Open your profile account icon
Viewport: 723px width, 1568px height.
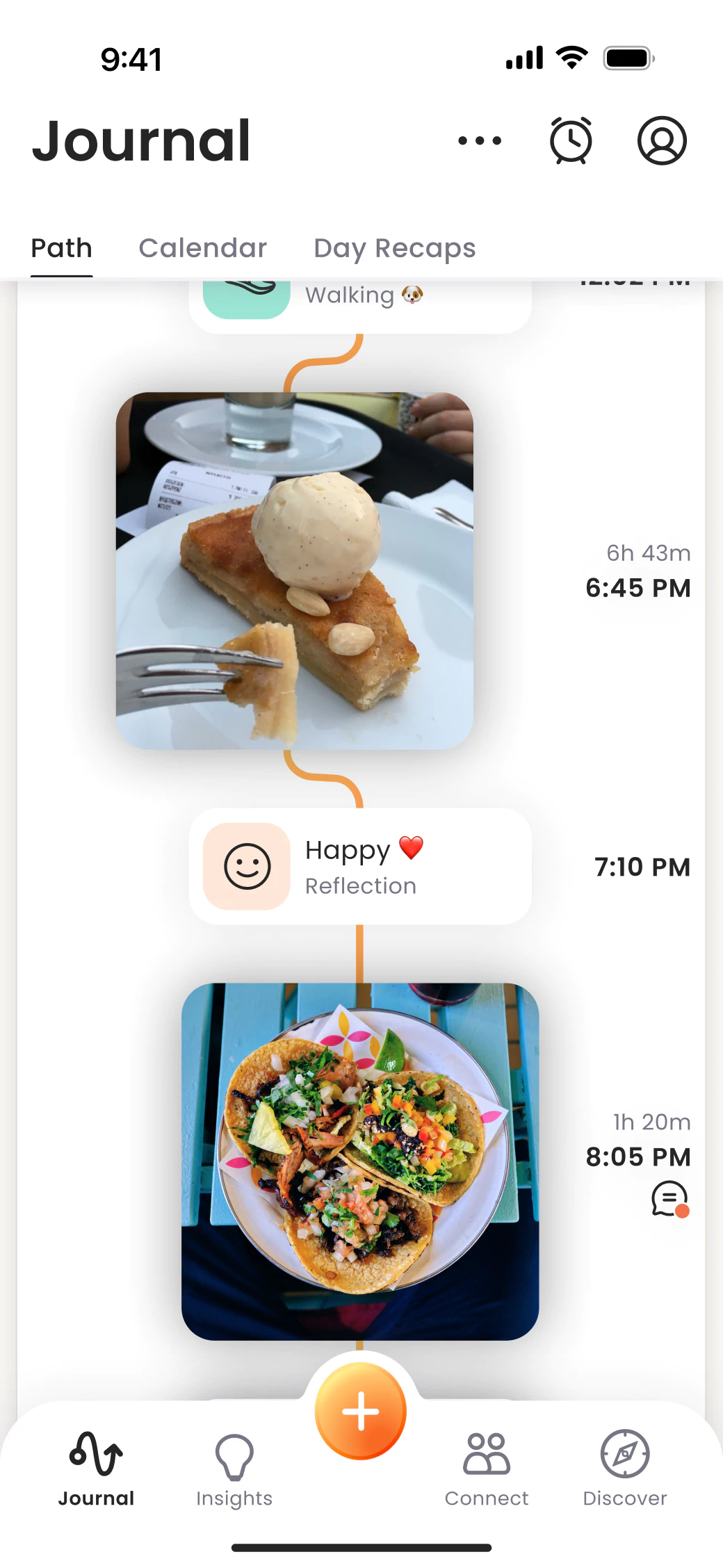point(662,140)
